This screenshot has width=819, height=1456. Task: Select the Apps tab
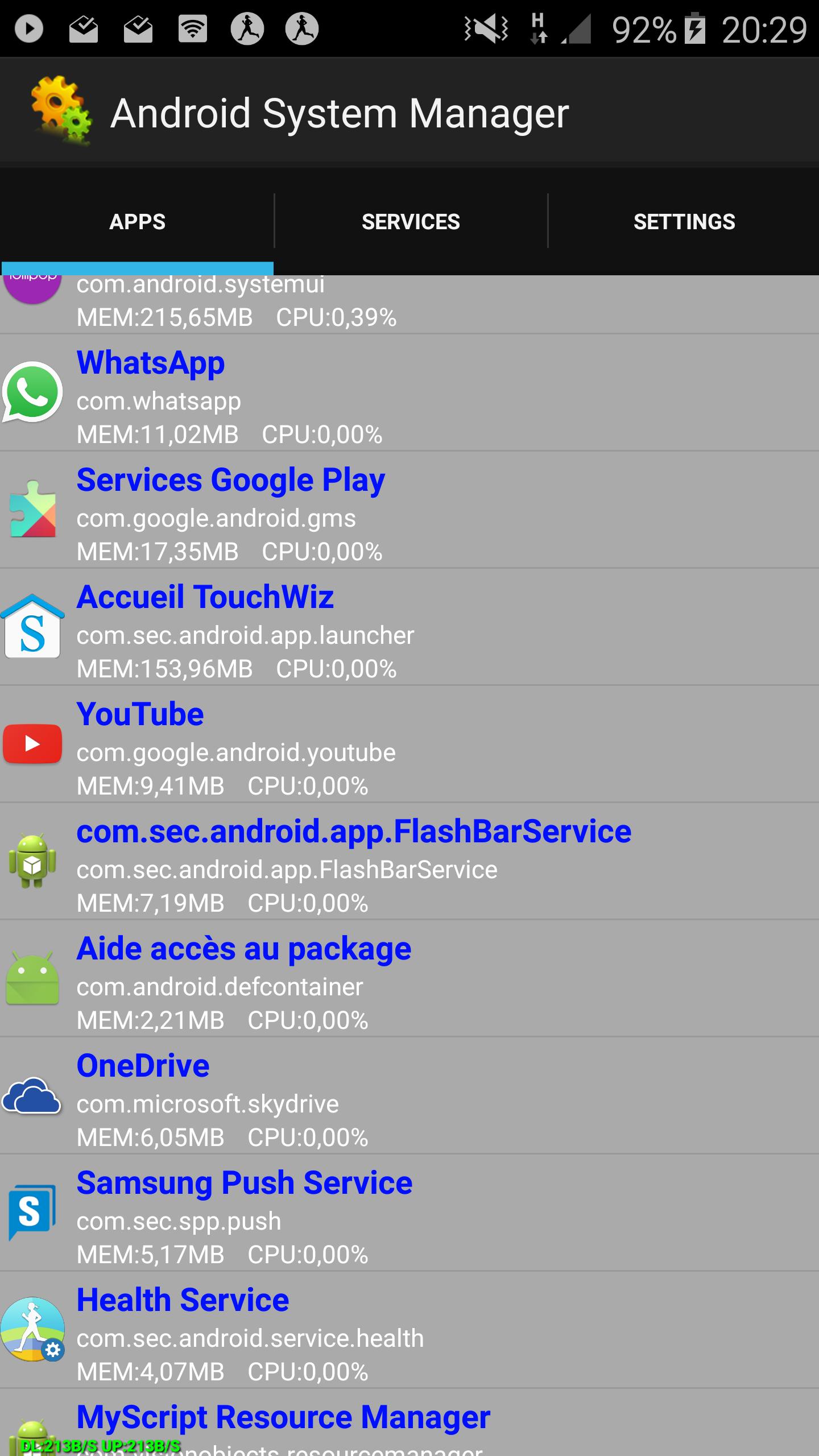137,222
